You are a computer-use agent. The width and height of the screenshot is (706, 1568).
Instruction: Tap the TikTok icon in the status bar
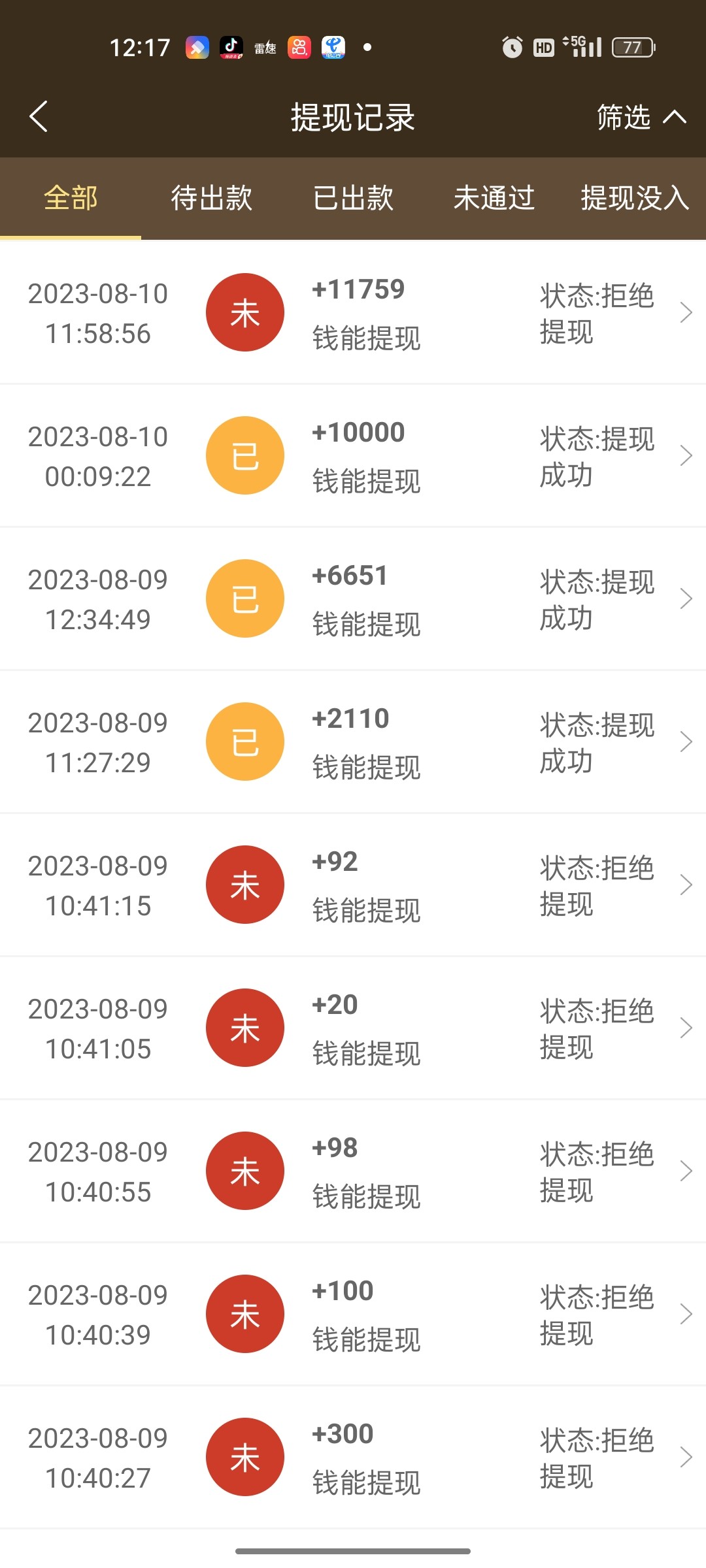pos(231,47)
